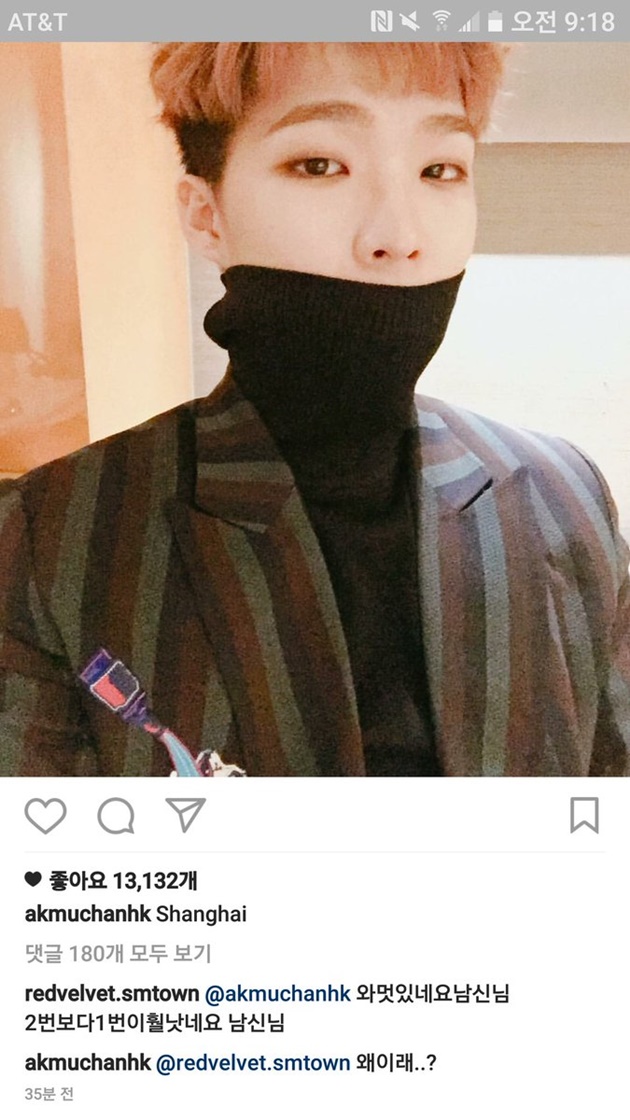The image size is (630, 1120).
Task: Open comments with the speech bubble icon
Action: 116,816
